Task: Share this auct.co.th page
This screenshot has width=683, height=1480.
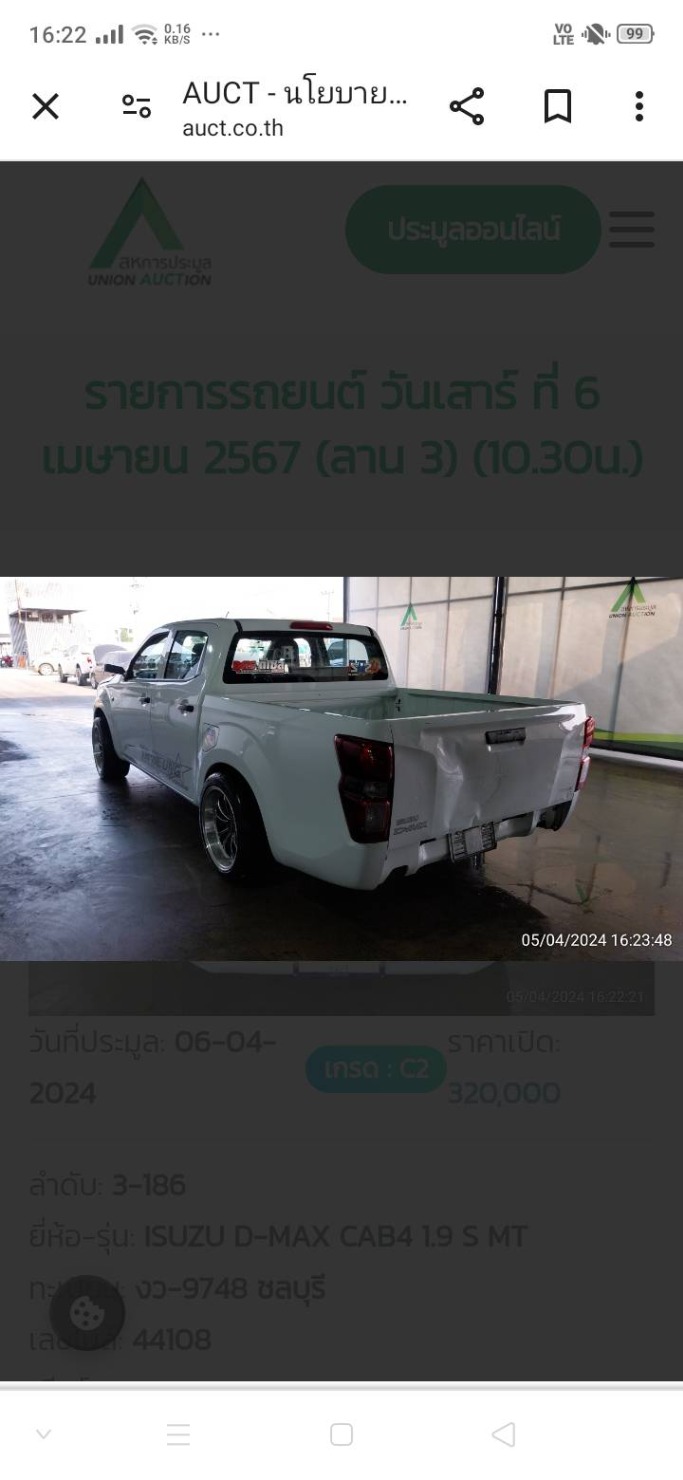Action: [466, 106]
